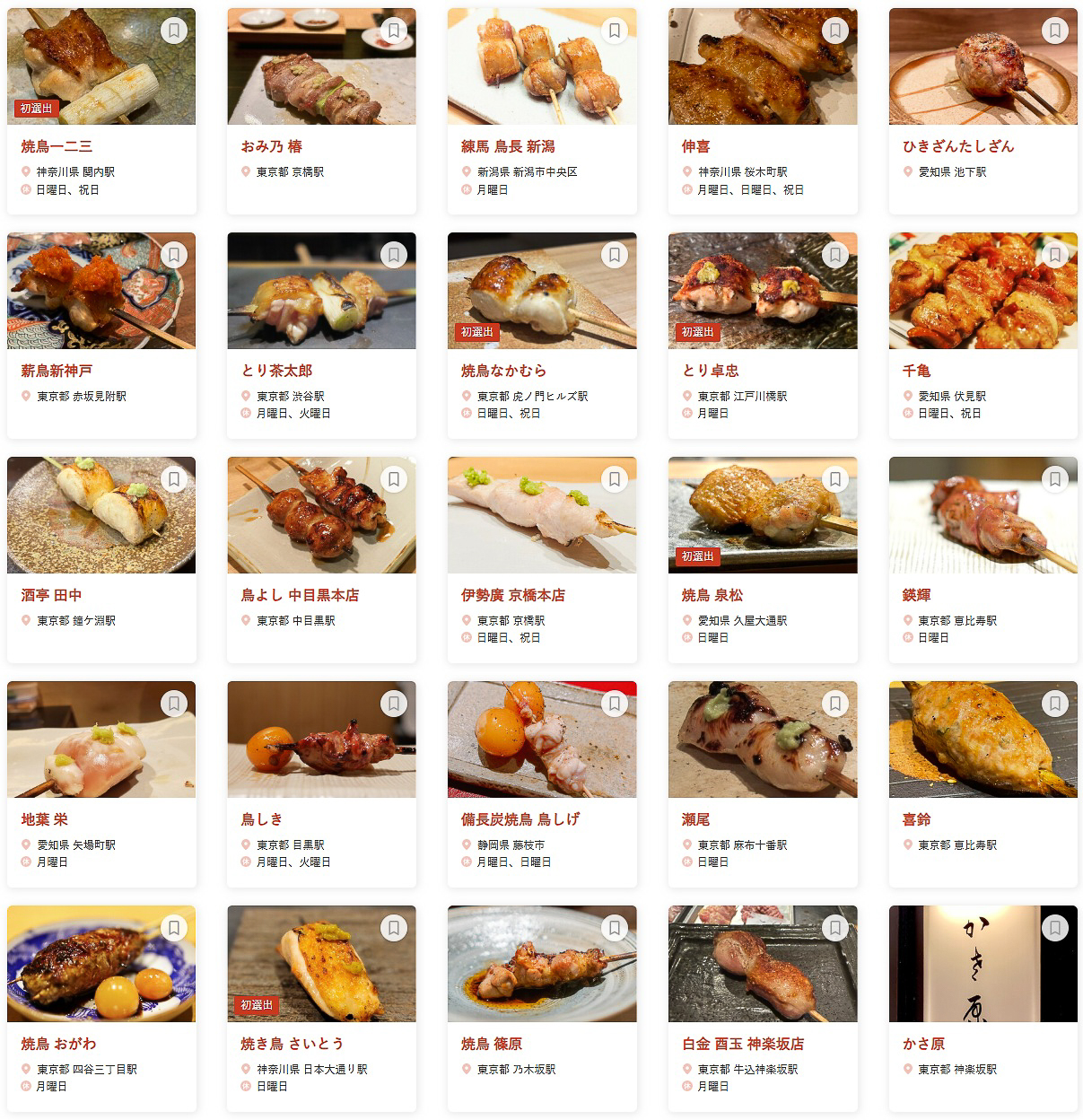Viewport: 1083px width, 1120px height.
Task: Save かさ原 via its bookmark icon
Action: click(x=1055, y=928)
